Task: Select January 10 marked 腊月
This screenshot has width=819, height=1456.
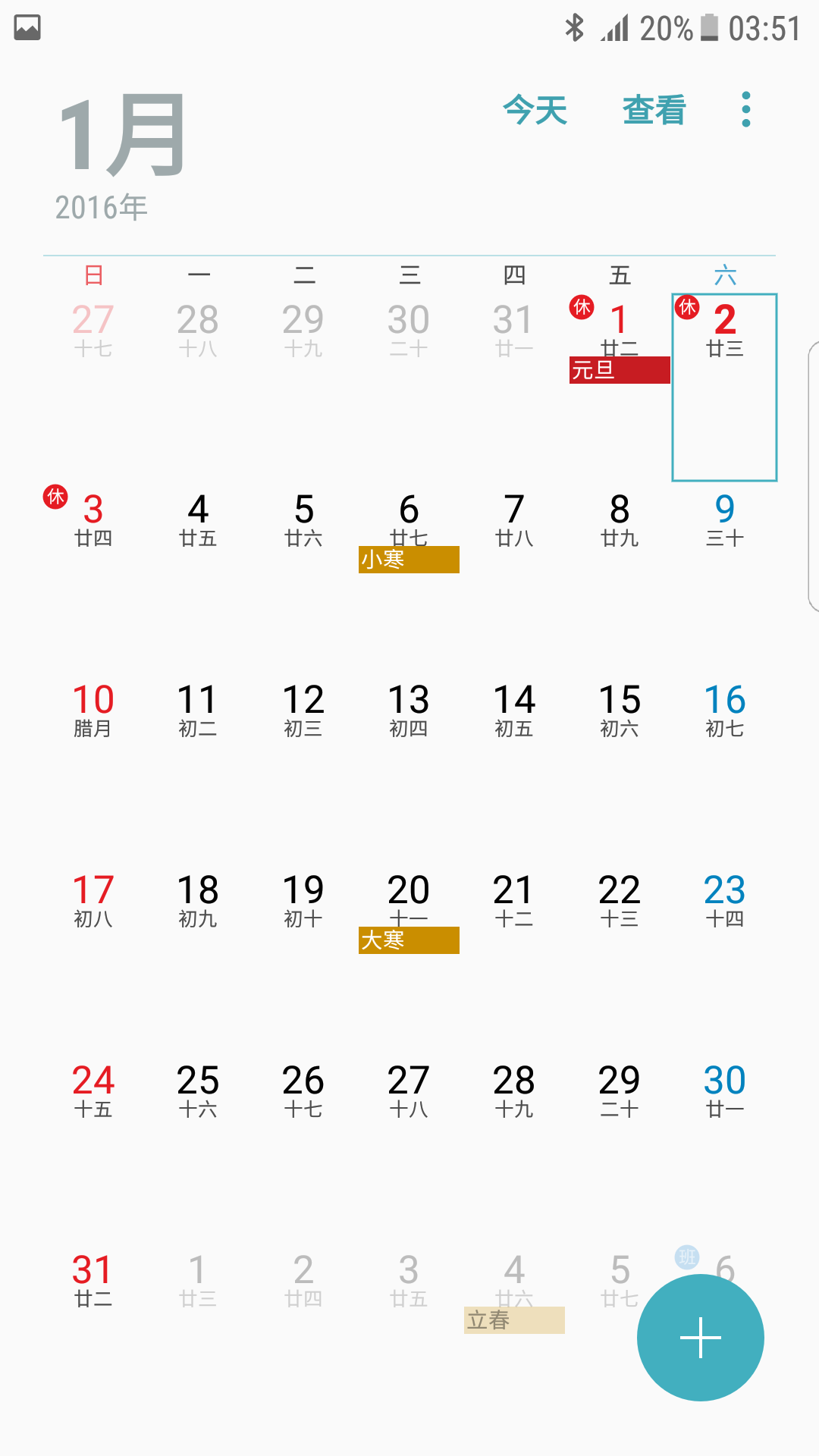Action: (x=93, y=710)
